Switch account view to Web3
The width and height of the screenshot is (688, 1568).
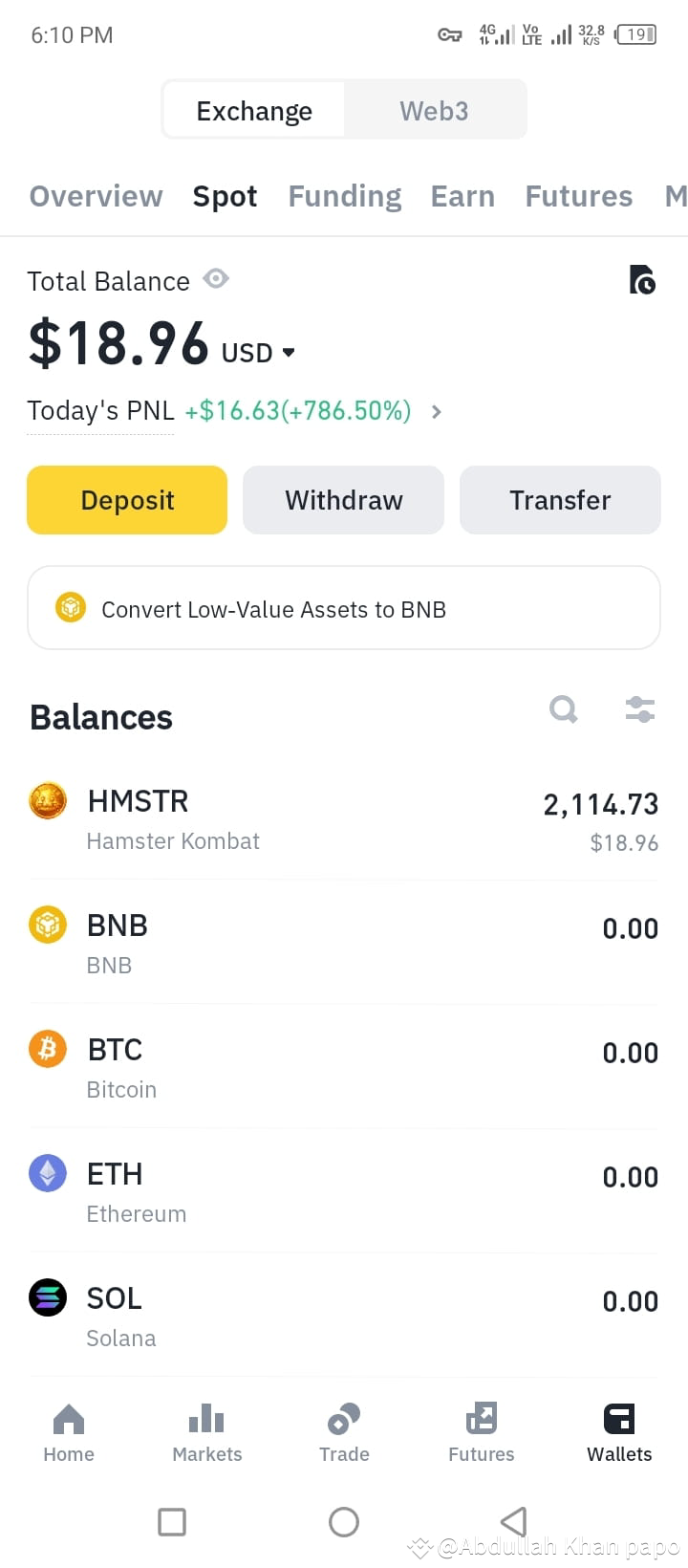434,110
